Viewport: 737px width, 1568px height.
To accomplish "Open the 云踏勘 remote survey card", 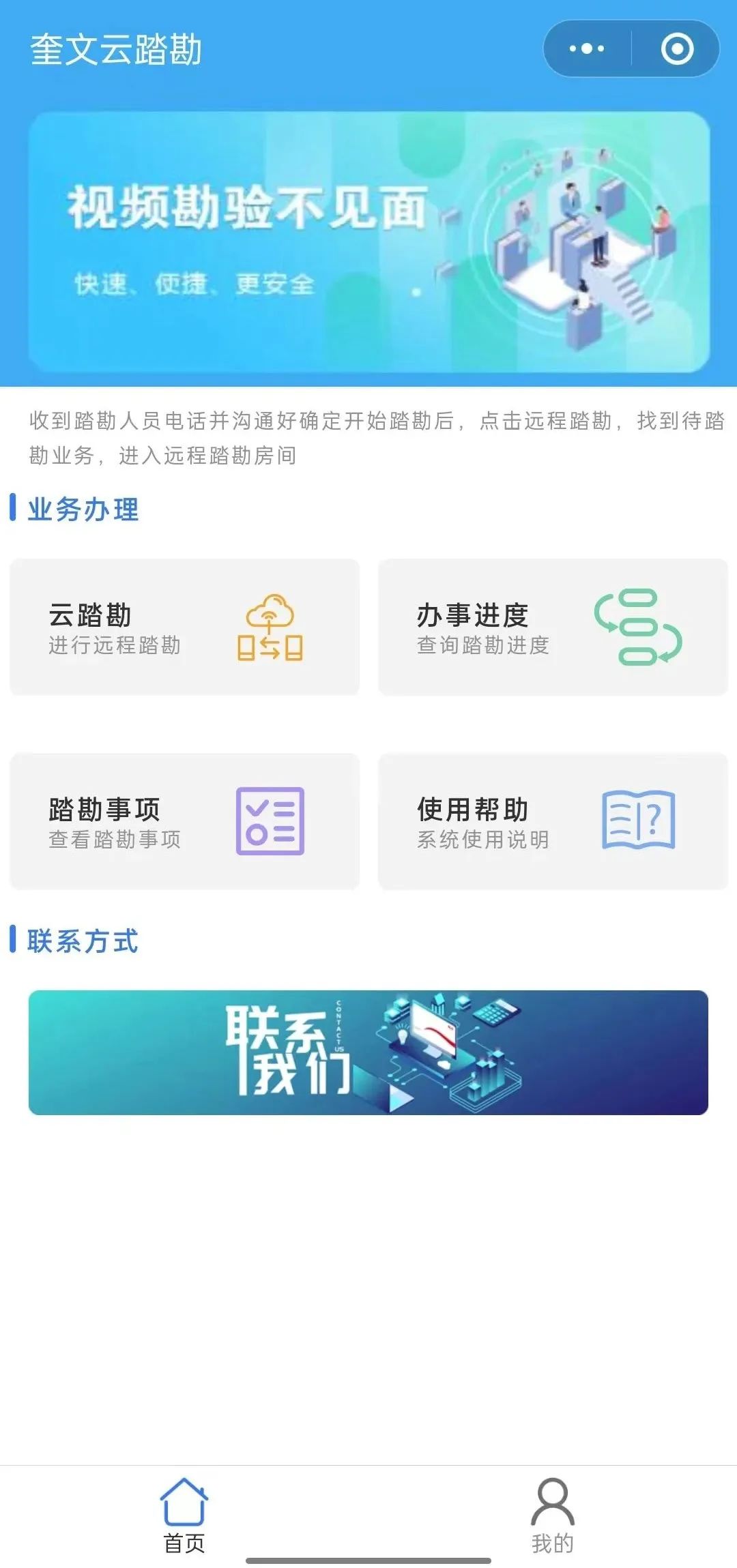I will coord(184,627).
